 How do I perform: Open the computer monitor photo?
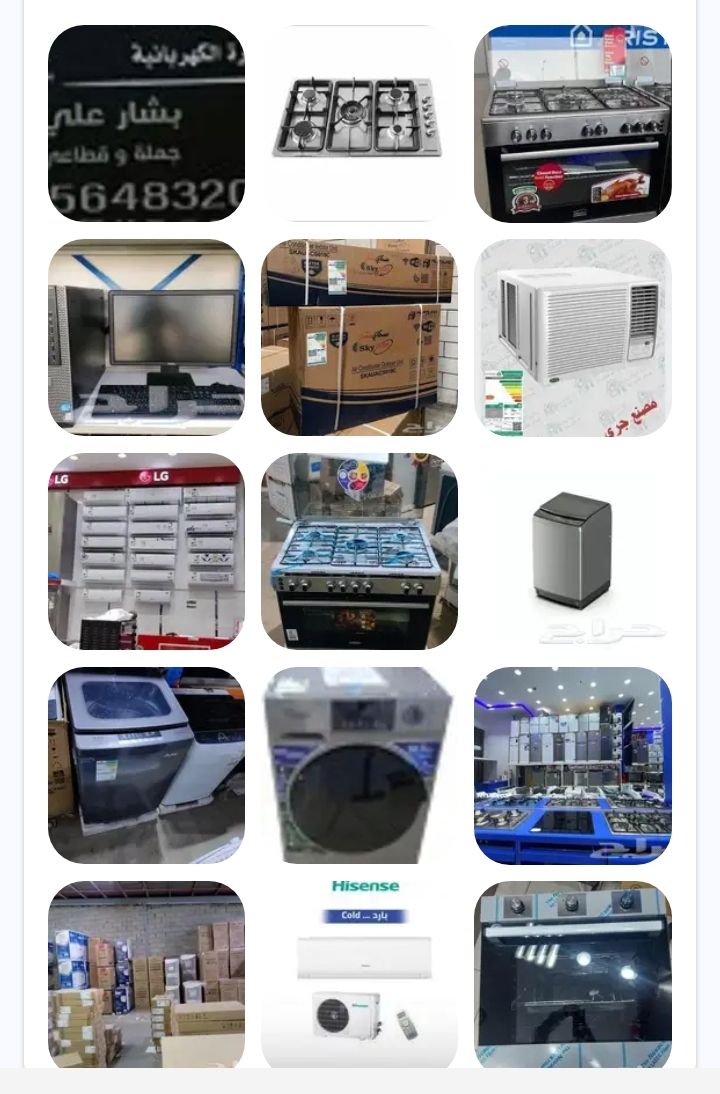click(146, 337)
